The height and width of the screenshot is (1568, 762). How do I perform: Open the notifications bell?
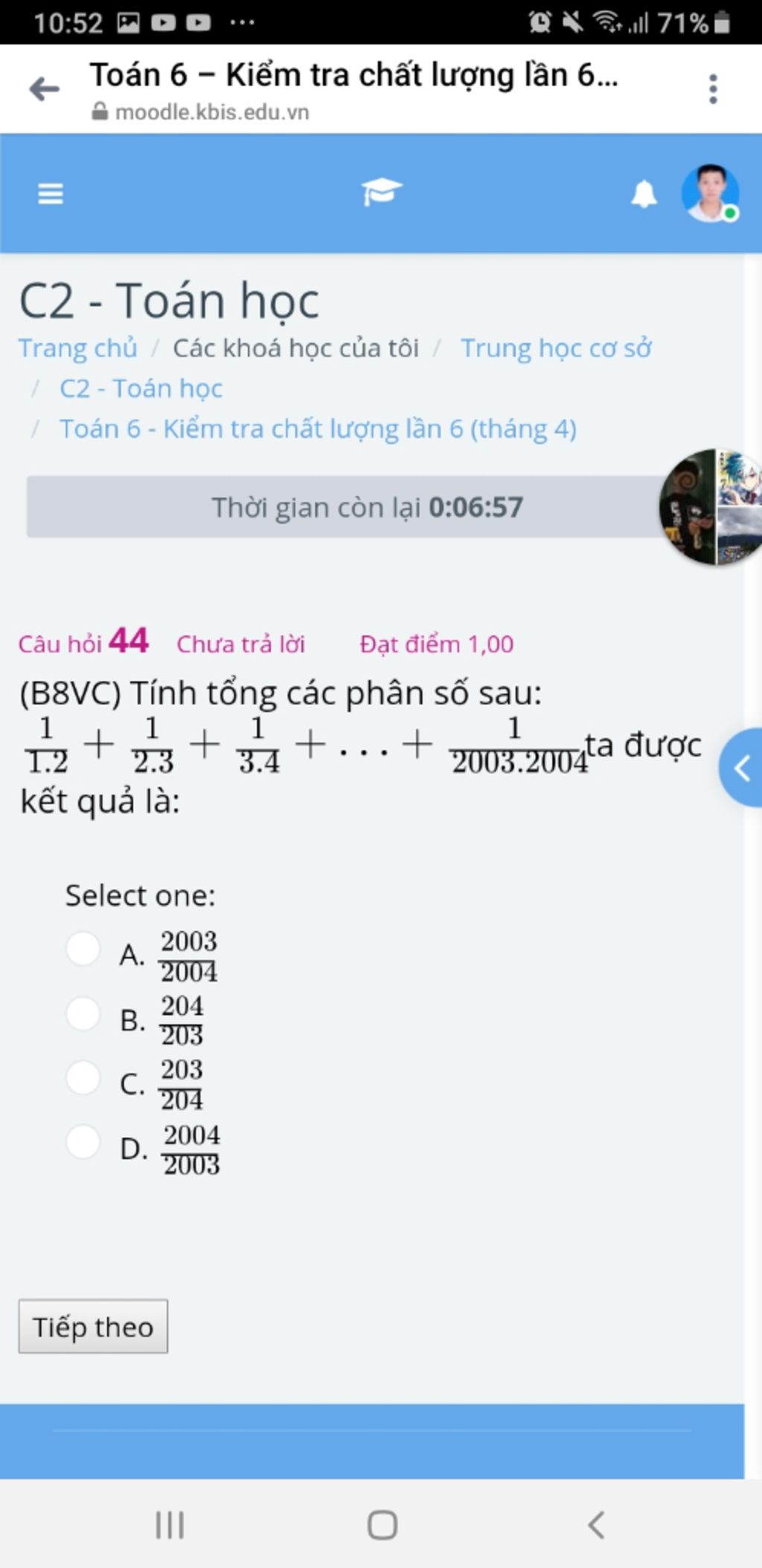[x=644, y=194]
